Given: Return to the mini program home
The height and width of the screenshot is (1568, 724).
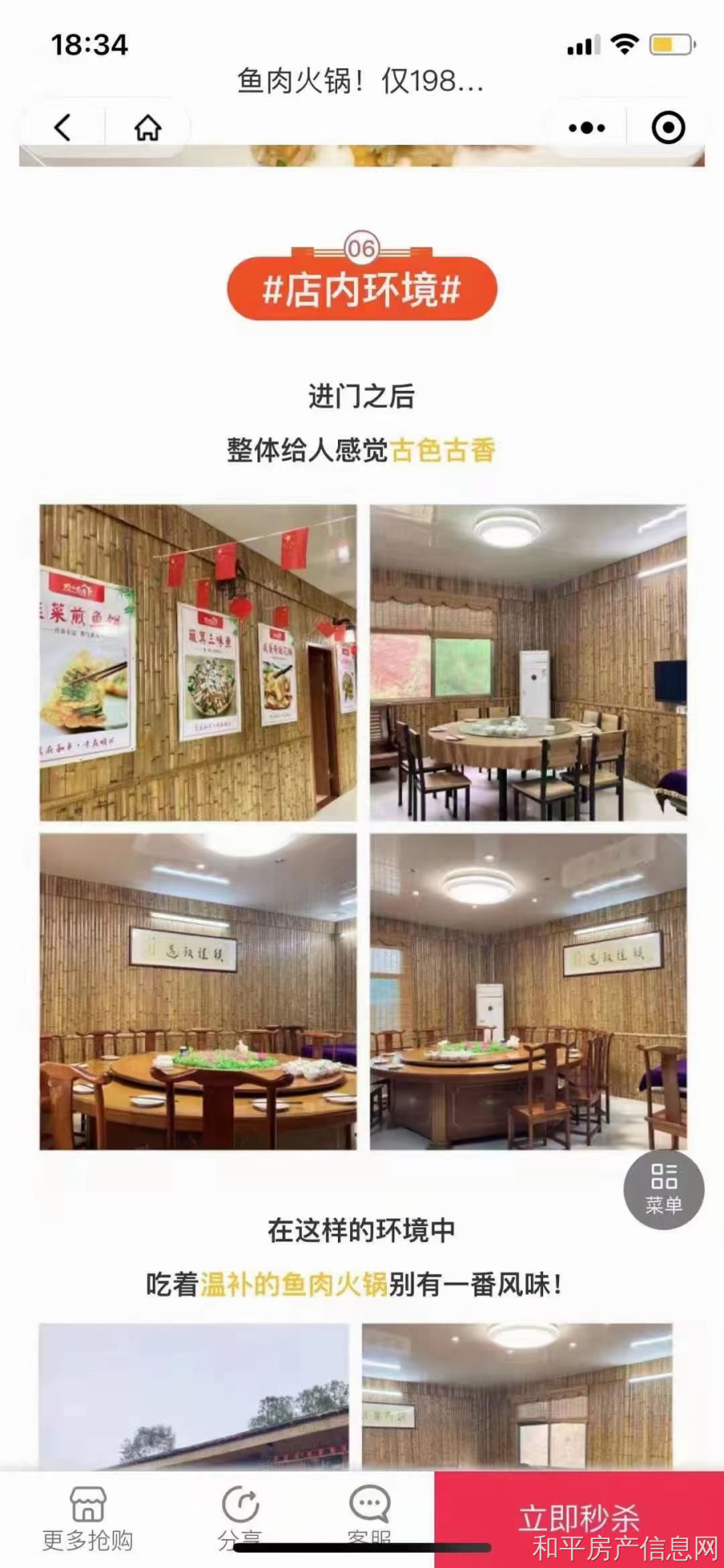Looking at the screenshot, I should (x=147, y=127).
